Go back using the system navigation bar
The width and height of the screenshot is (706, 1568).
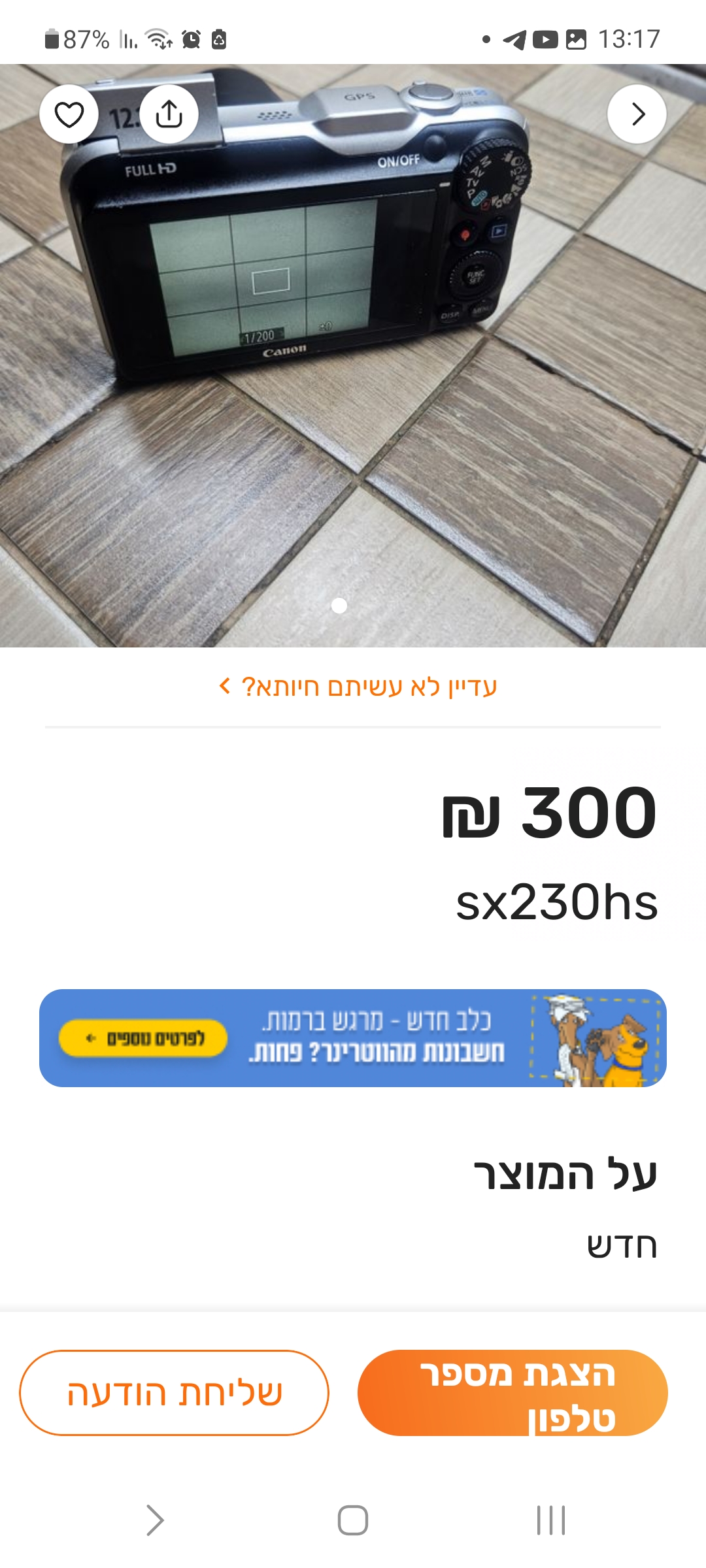[x=154, y=1520]
